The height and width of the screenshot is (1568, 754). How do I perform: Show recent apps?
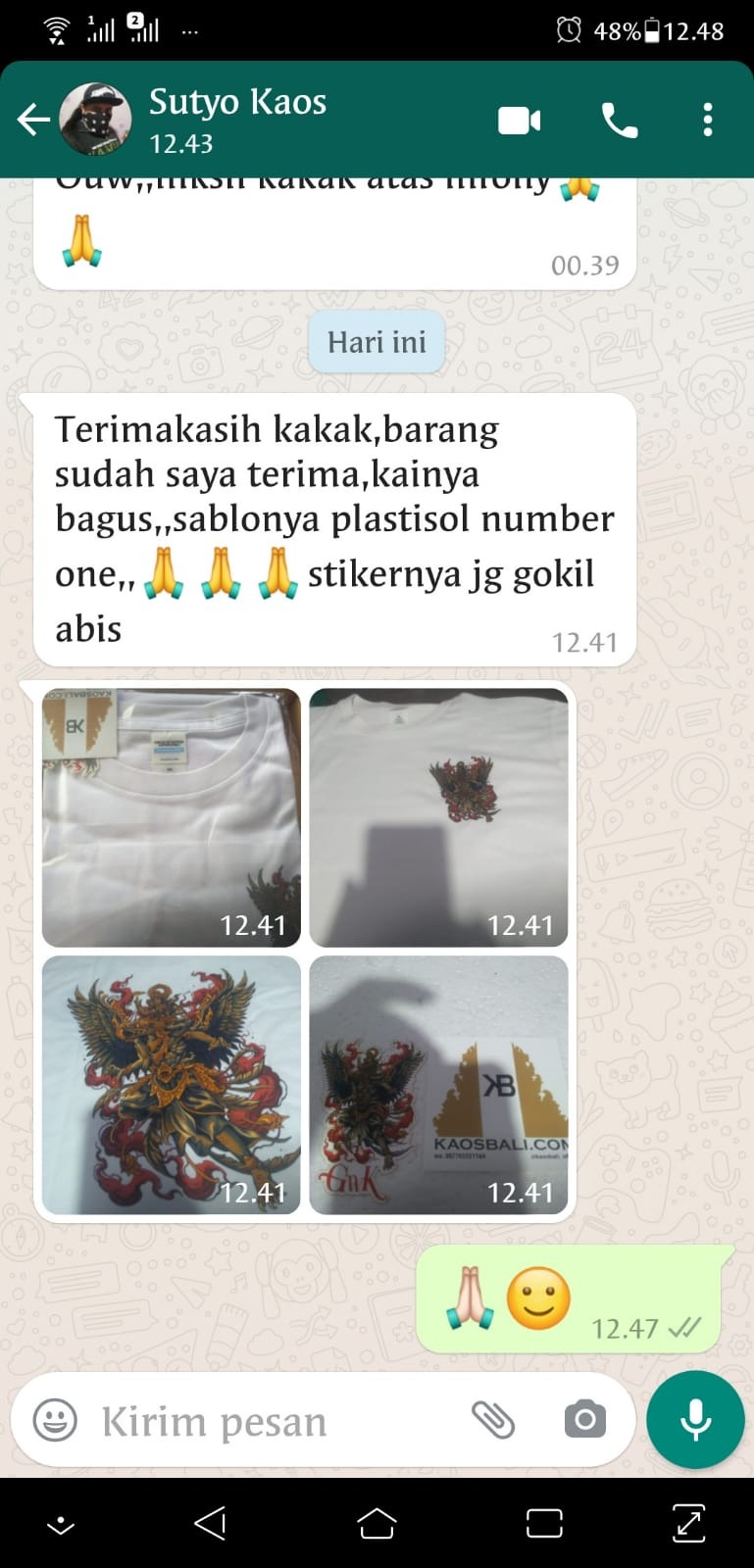click(544, 1524)
